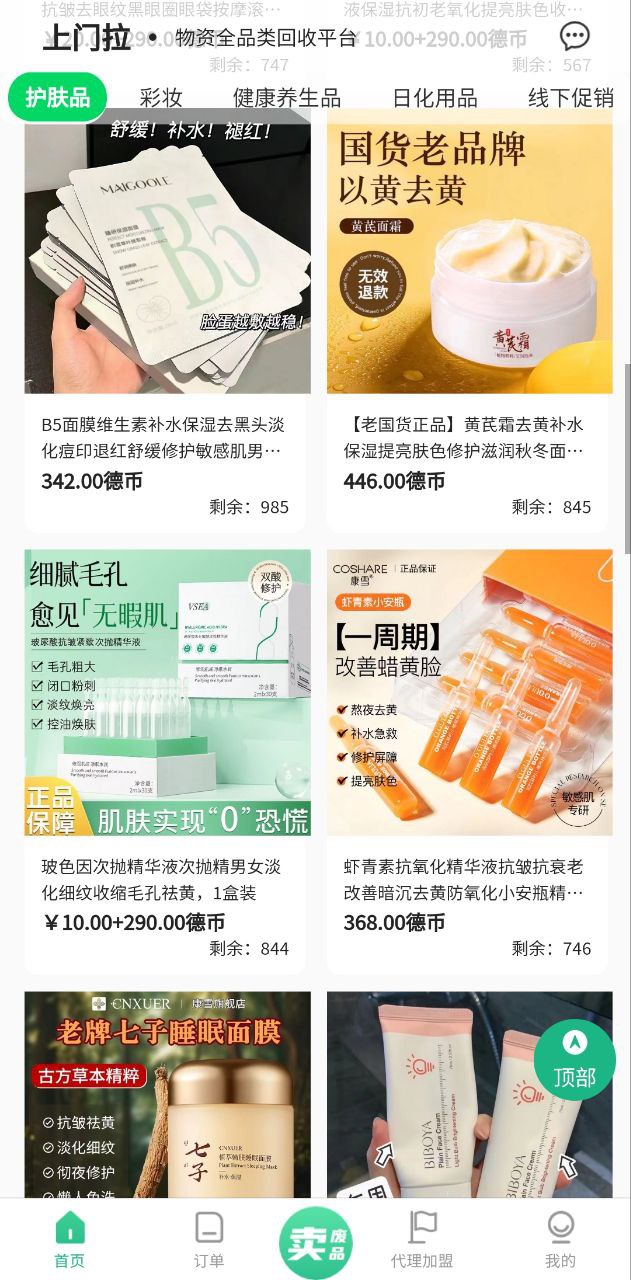Open the B5面膜 product card
This screenshot has height=1280, width=631.
(167, 300)
